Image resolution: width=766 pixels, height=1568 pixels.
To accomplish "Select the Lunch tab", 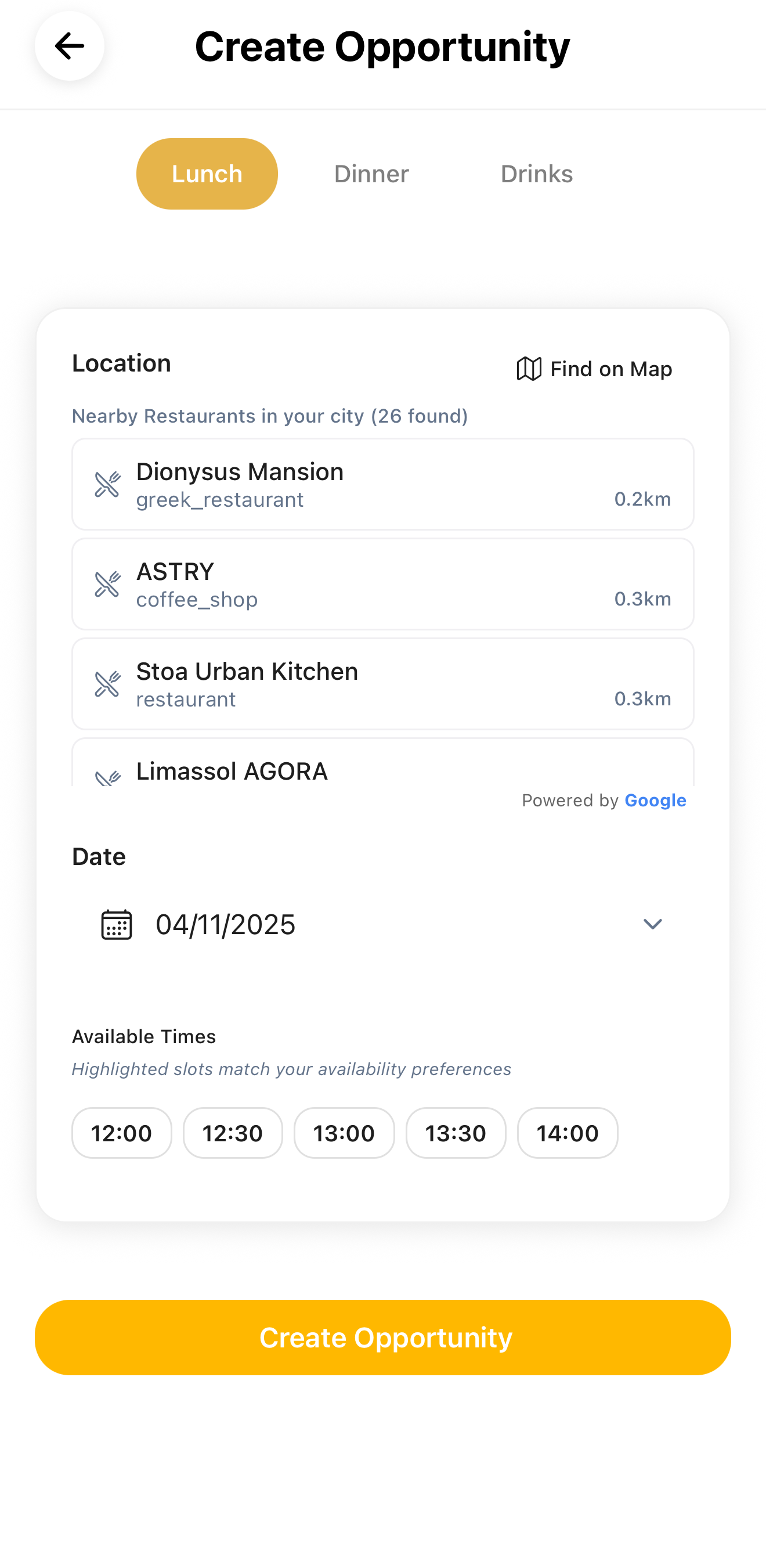I will point(206,174).
